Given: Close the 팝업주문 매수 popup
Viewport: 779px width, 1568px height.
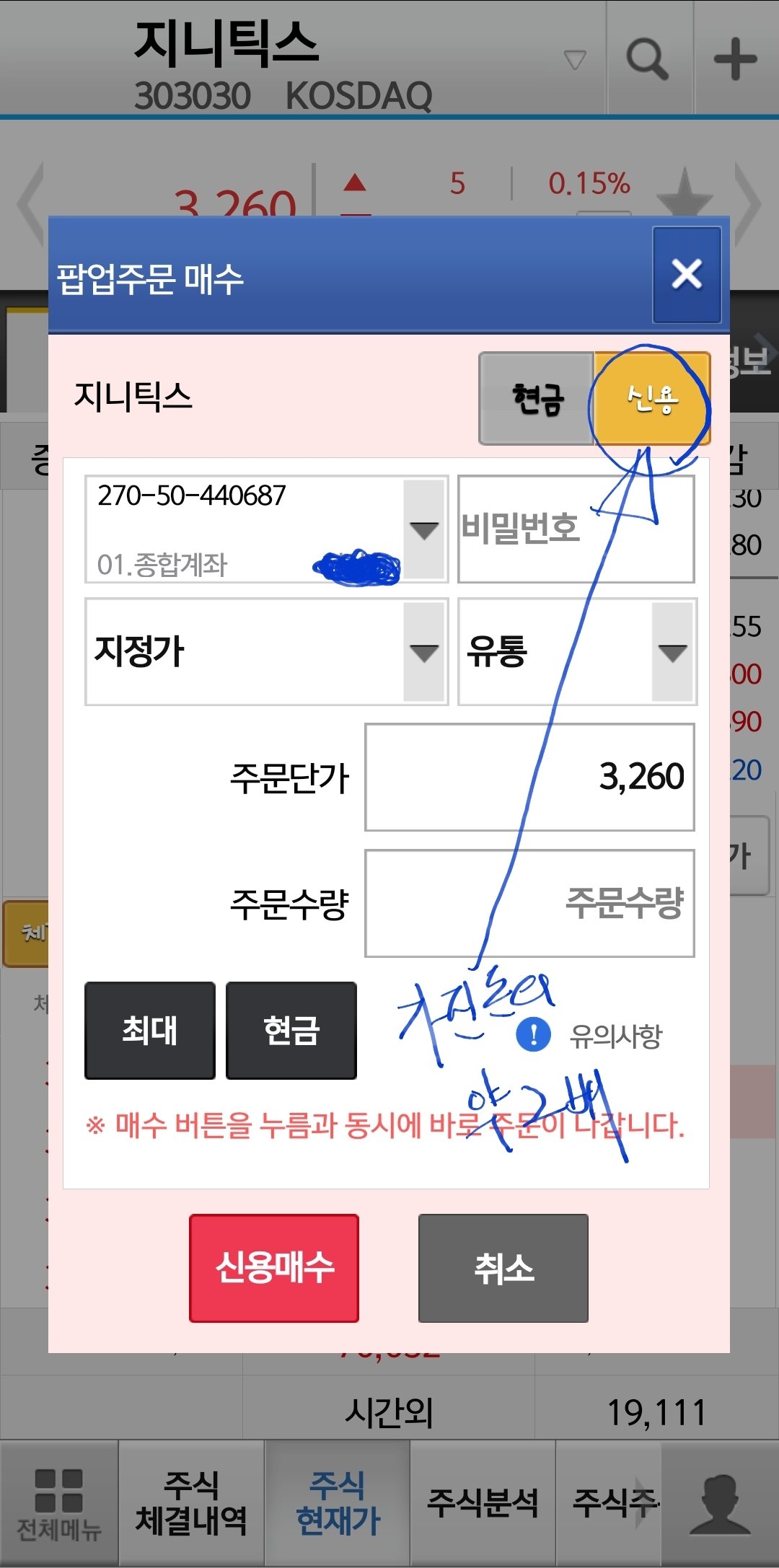Looking at the screenshot, I should [686, 274].
